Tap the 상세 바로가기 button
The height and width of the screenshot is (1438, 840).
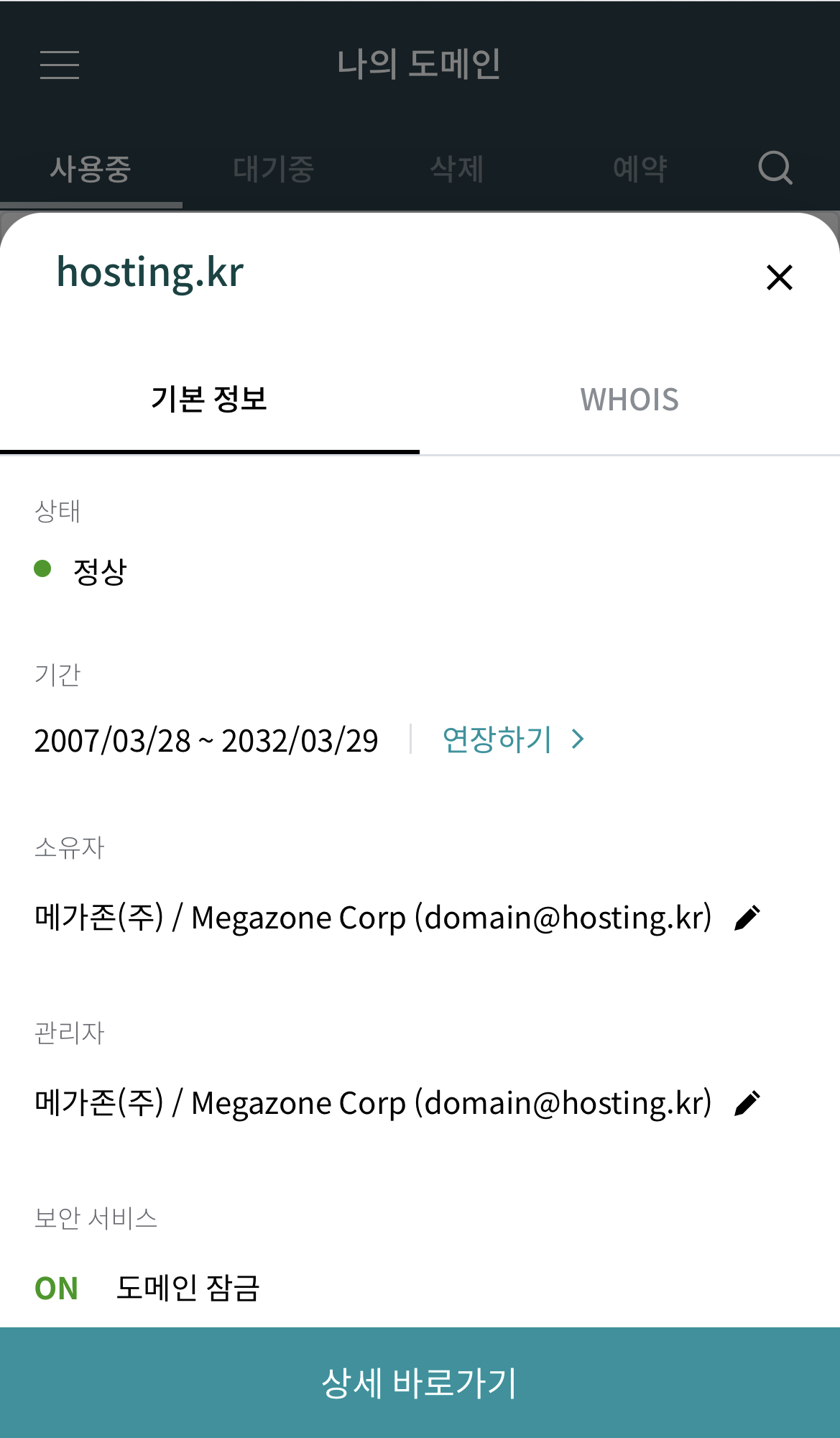tap(420, 1383)
